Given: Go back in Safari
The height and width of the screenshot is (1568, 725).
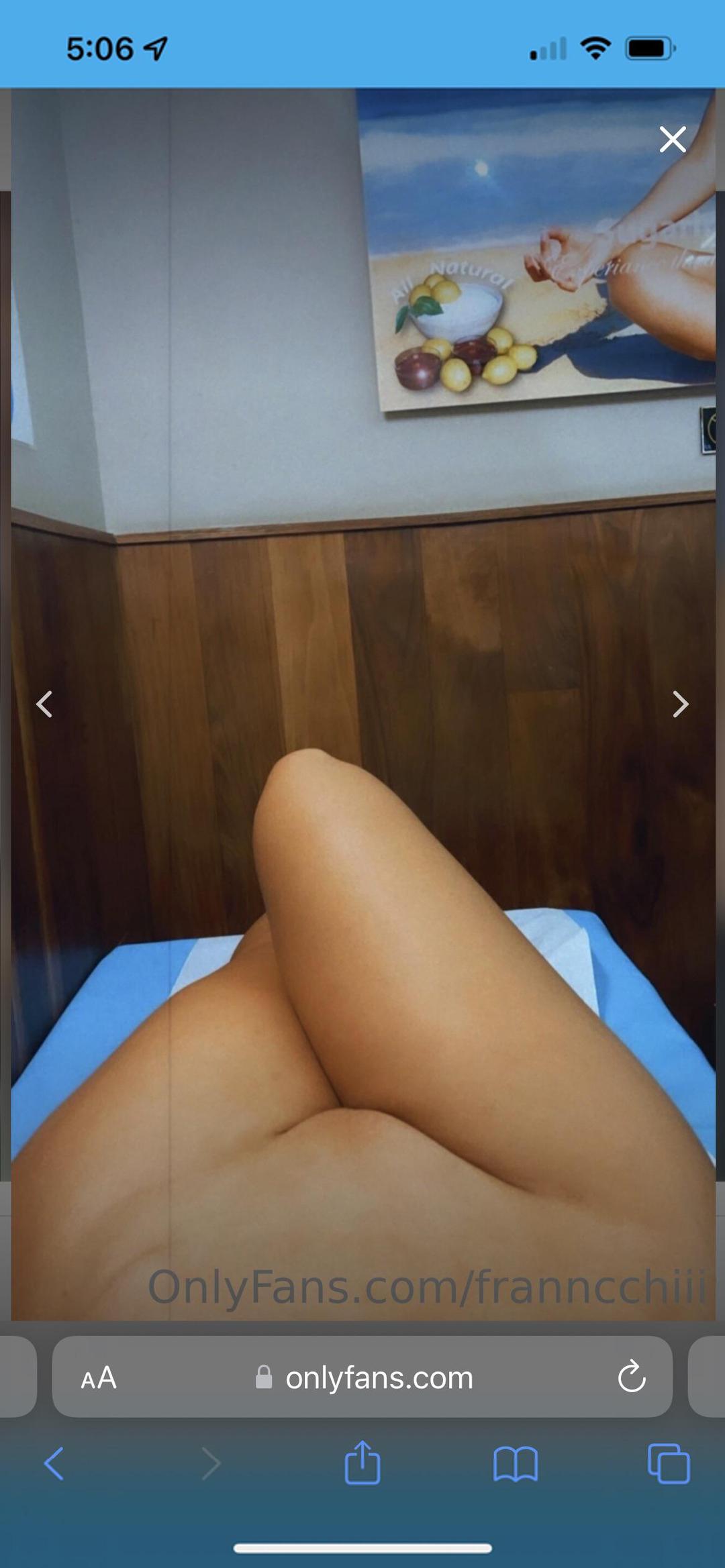Looking at the screenshot, I should click(54, 1463).
